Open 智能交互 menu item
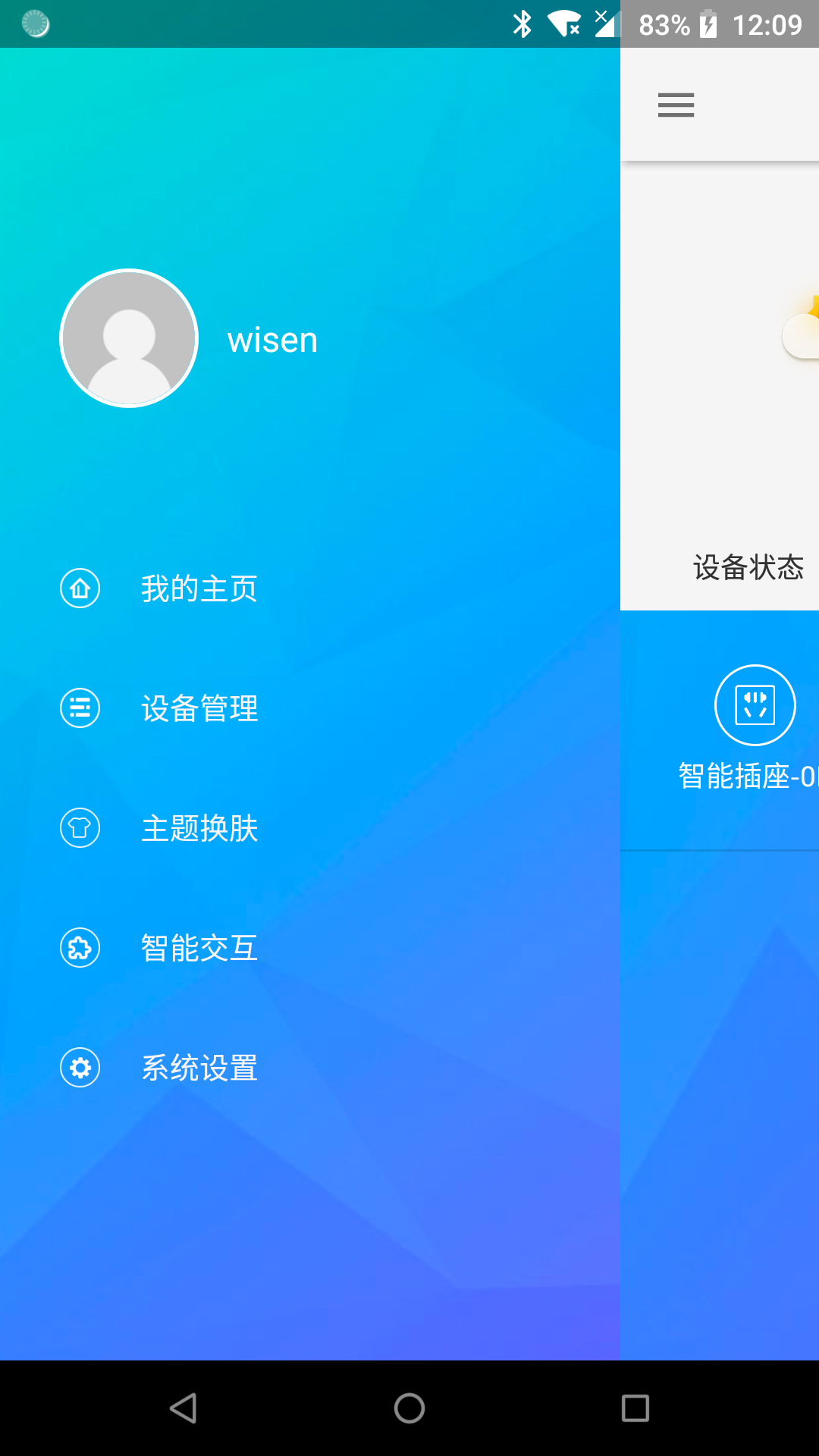 click(199, 948)
